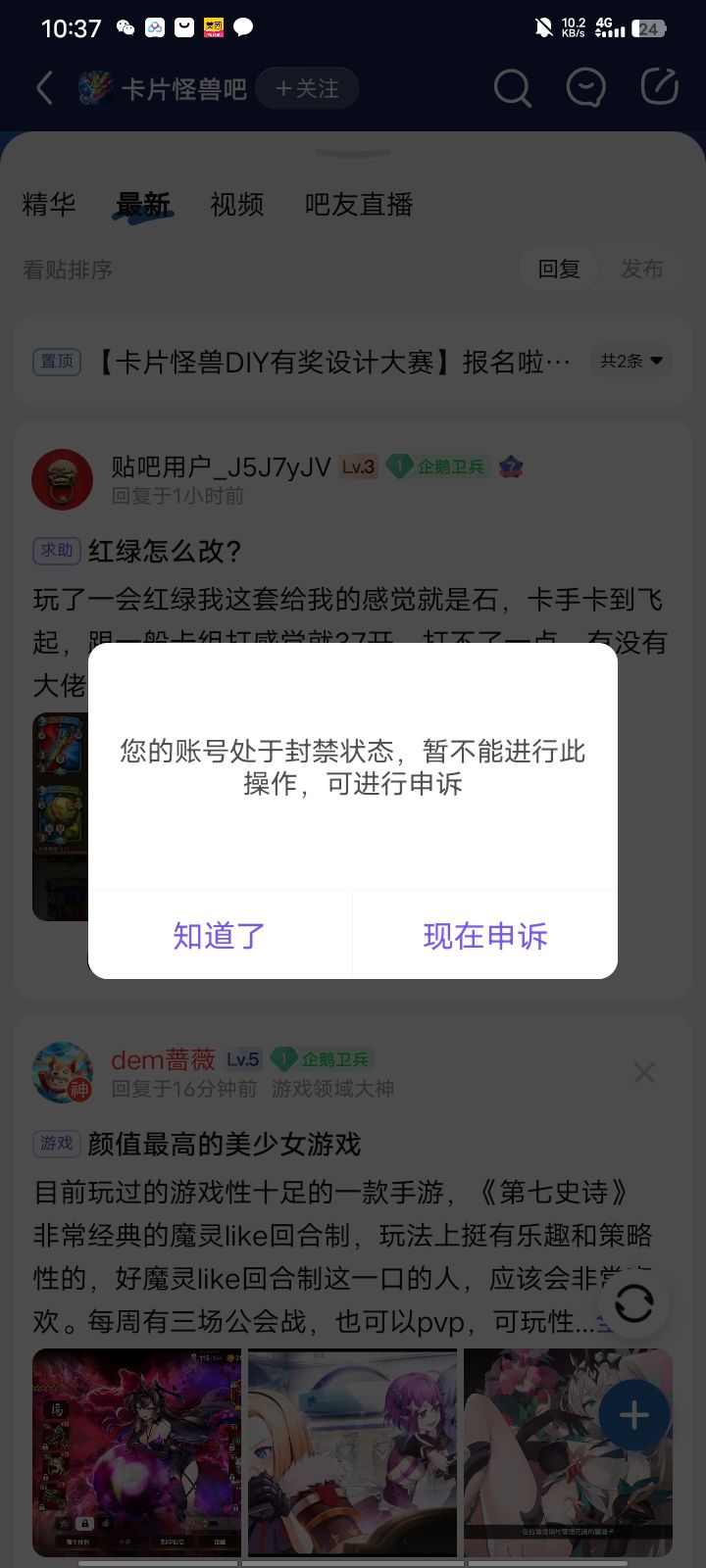Open the 看贴排序 sort options
Image resolution: width=706 pixels, height=1568 pixels.
pos(66,269)
